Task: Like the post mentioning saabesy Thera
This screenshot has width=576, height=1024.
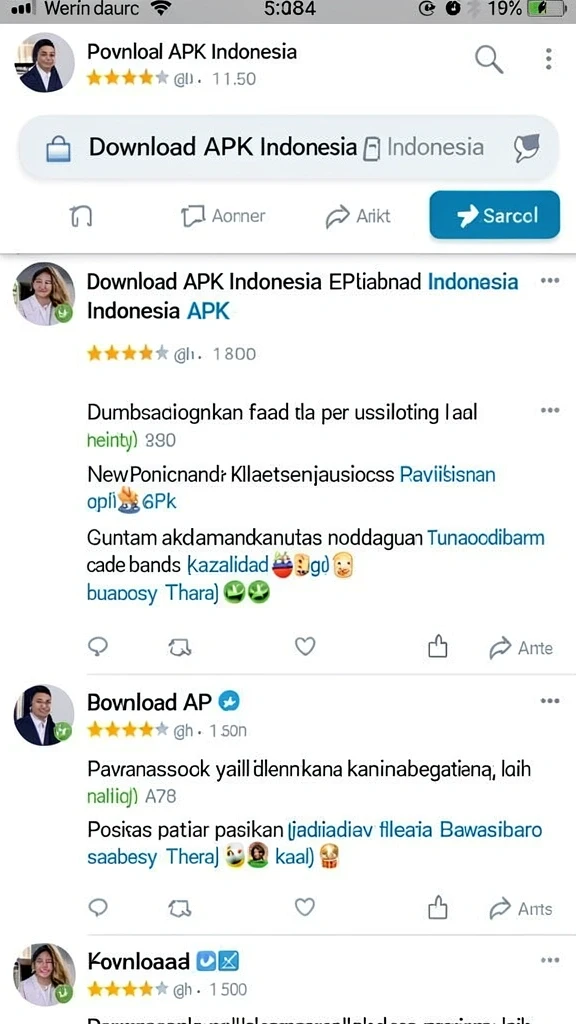Action: pyautogui.click(x=305, y=907)
